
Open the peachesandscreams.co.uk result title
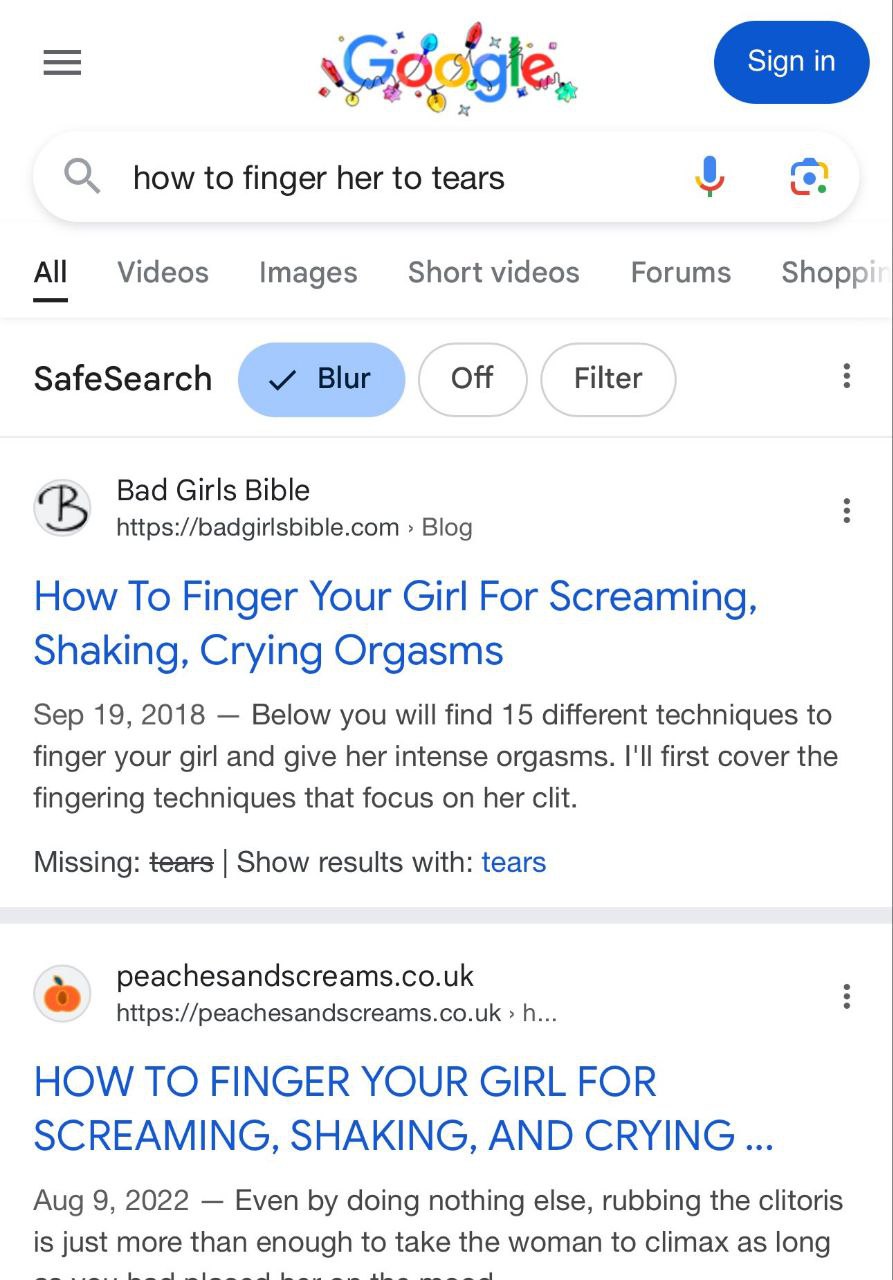click(403, 1108)
